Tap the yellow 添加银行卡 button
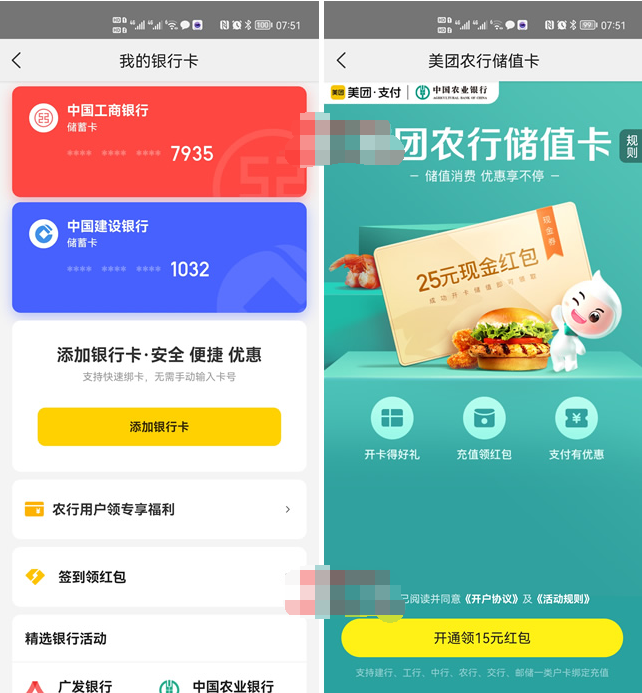642x693 pixels. (x=159, y=427)
